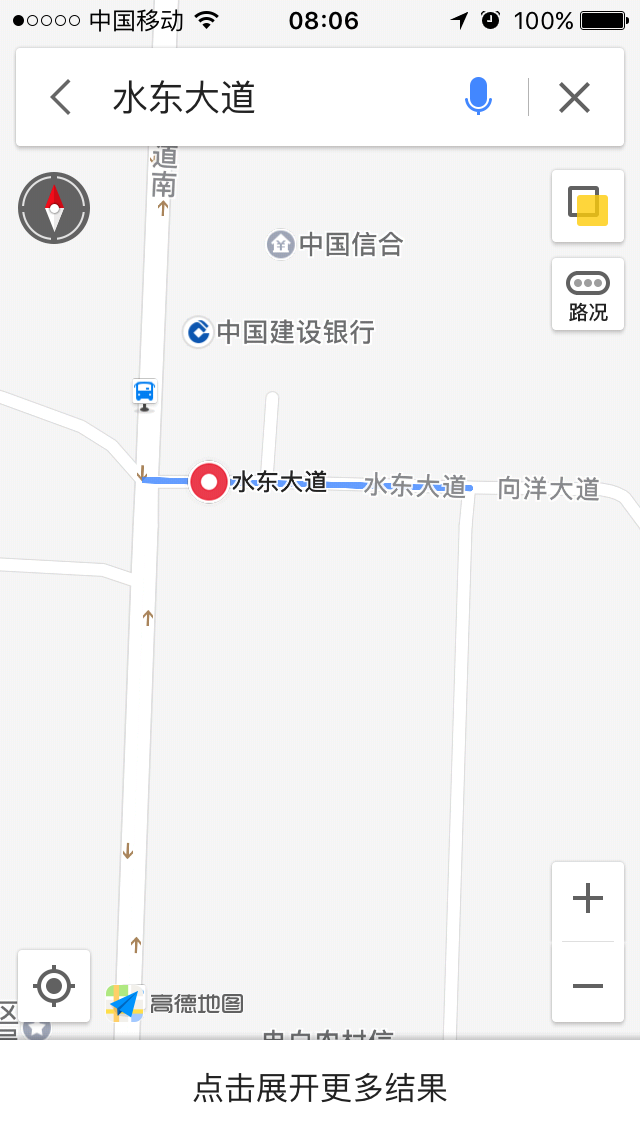Open the 中国建设银行 map point
The width and height of the screenshot is (640, 1136).
(199, 332)
